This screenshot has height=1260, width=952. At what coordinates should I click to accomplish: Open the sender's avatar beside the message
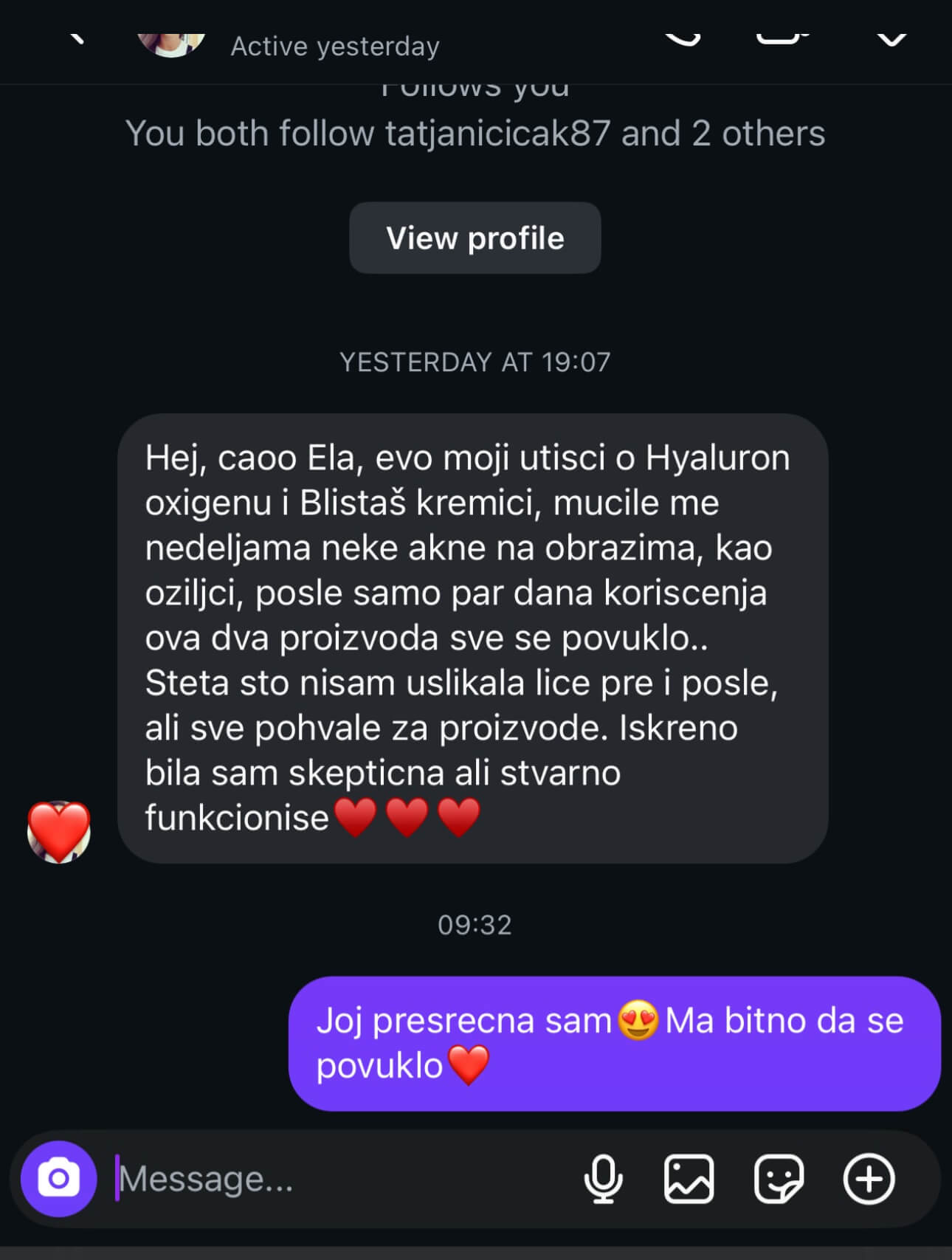59,832
